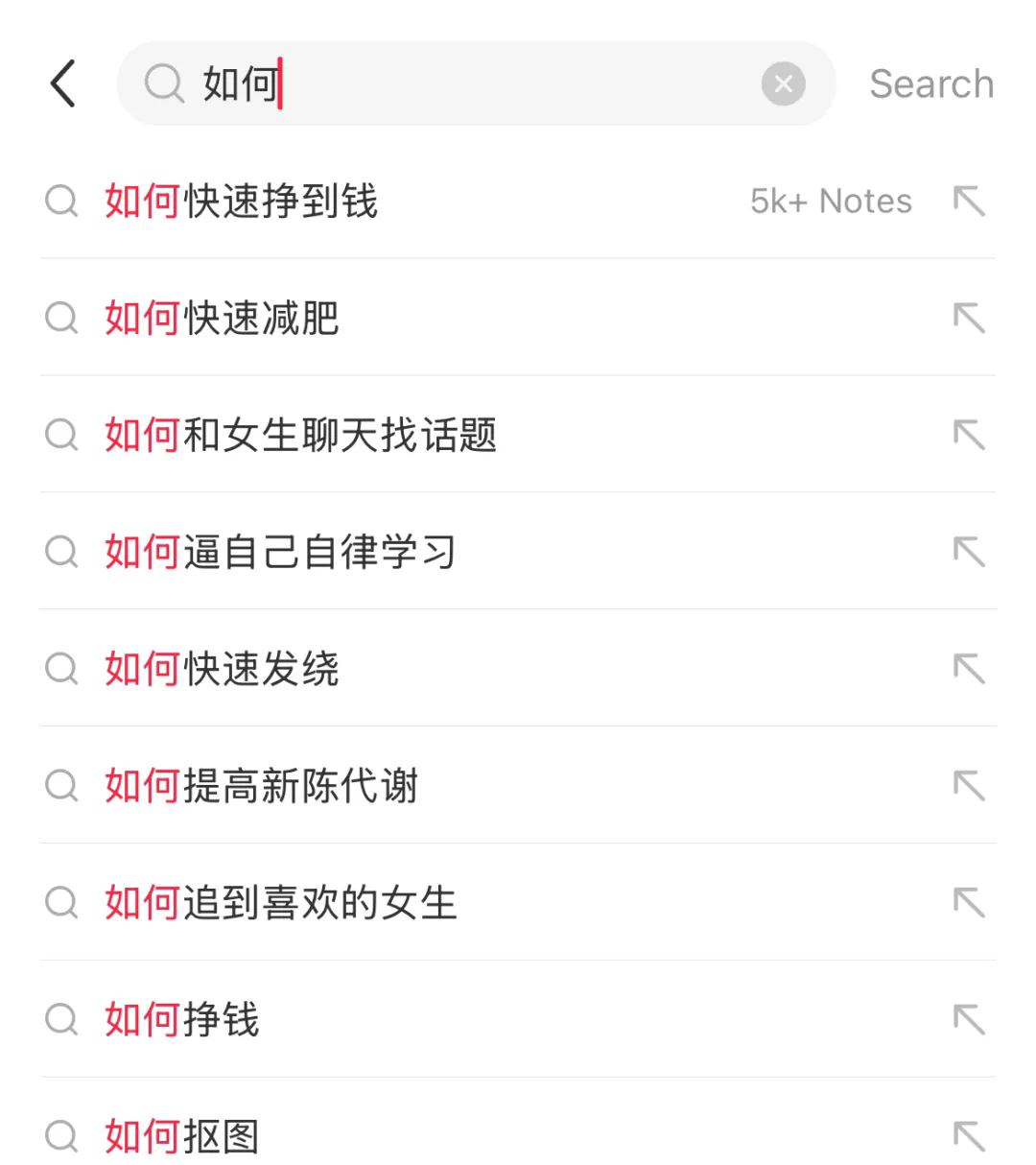The width and height of the screenshot is (1036, 1165).
Task: Use the arrow icon beside 如何快速挣到钱
Action: click(x=969, y=201)
